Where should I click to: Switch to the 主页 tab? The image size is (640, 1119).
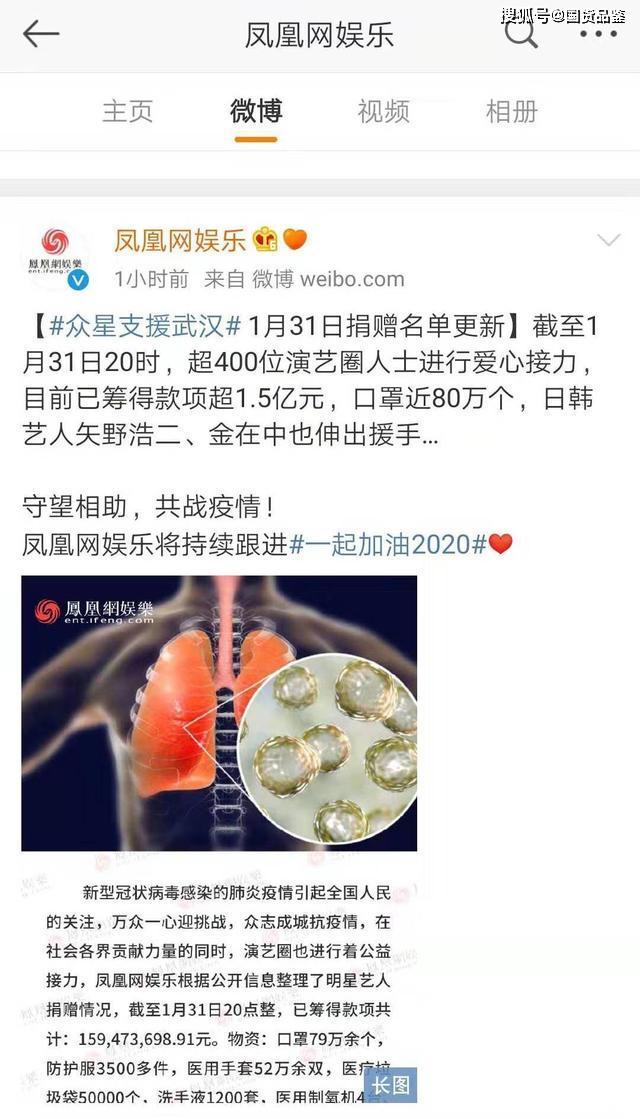point(128,111)
